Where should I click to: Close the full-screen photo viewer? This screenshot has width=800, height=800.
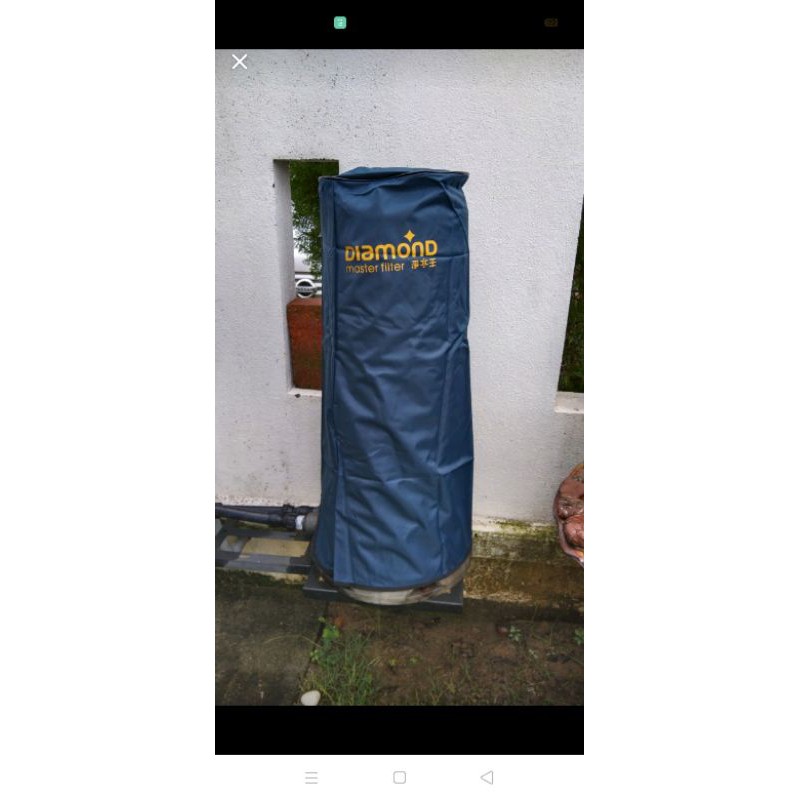[239, 62]
